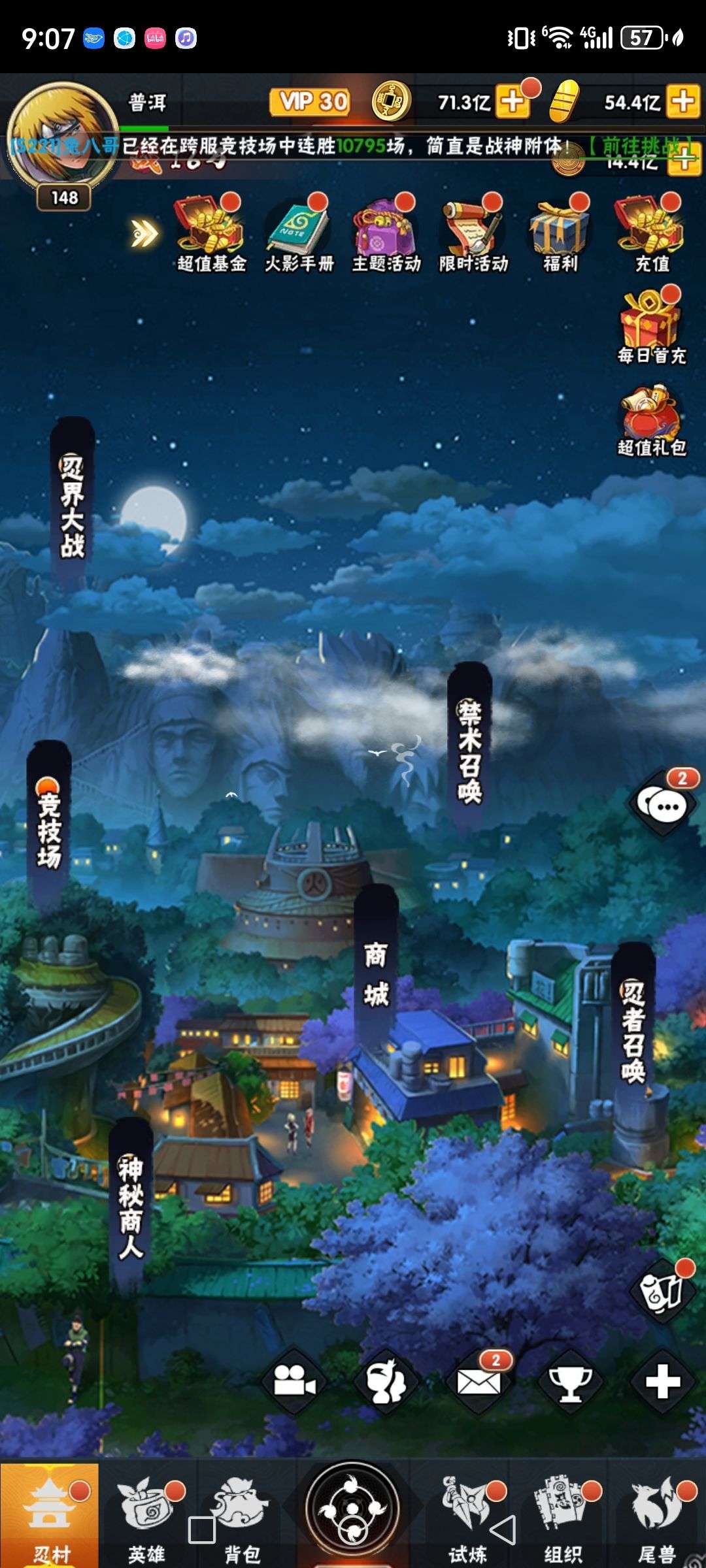Open the trophy rankings icon
Screen dimensions: 706x1568
point(570,1382)
